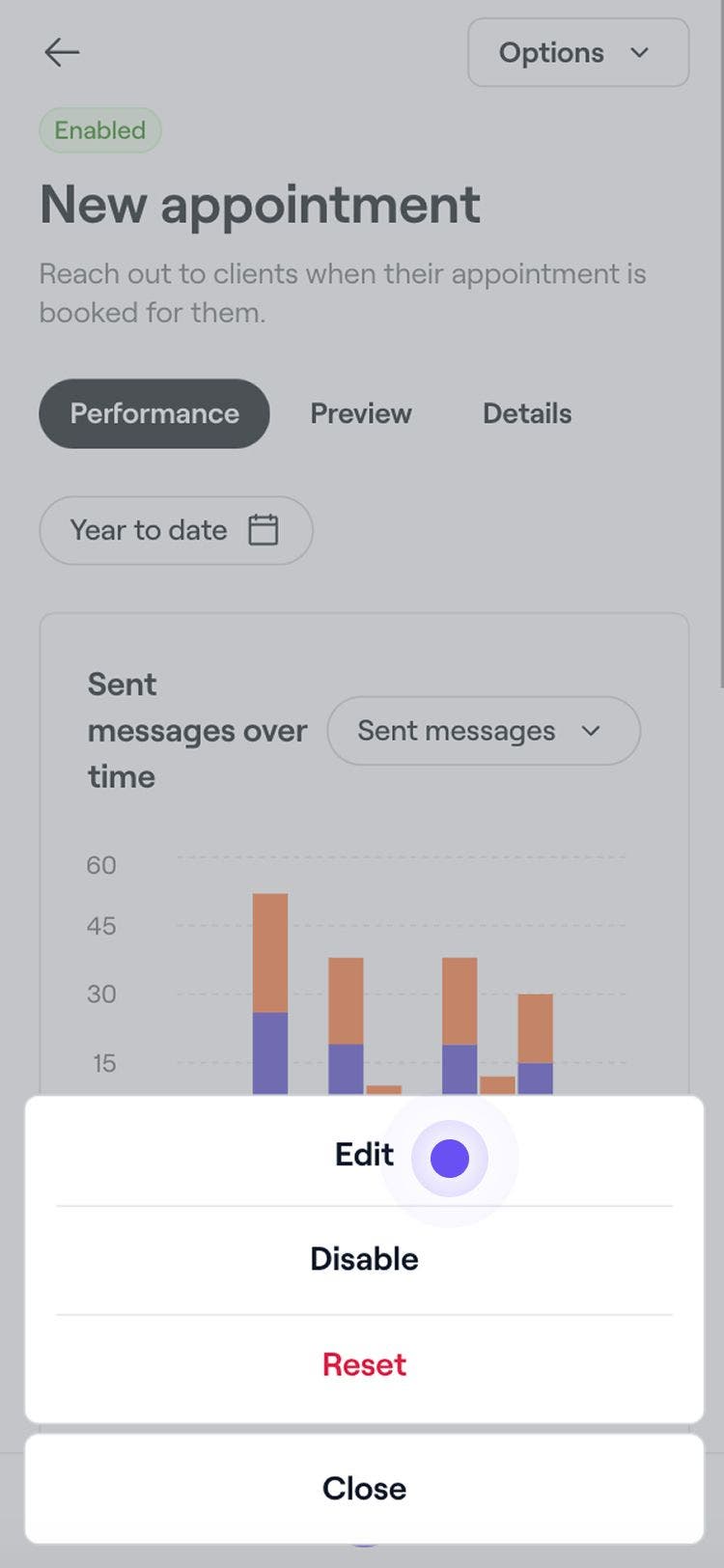The width and height of the screenshot is (724, 1568).
Task: Switch to the Preview tab
Action: [x=361, y=413]
